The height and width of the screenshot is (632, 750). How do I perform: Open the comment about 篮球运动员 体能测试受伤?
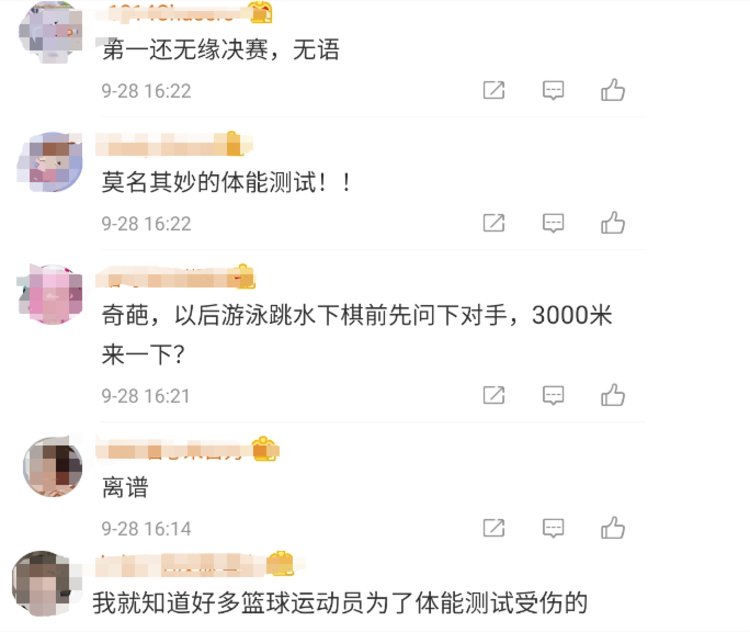point(340,603)
